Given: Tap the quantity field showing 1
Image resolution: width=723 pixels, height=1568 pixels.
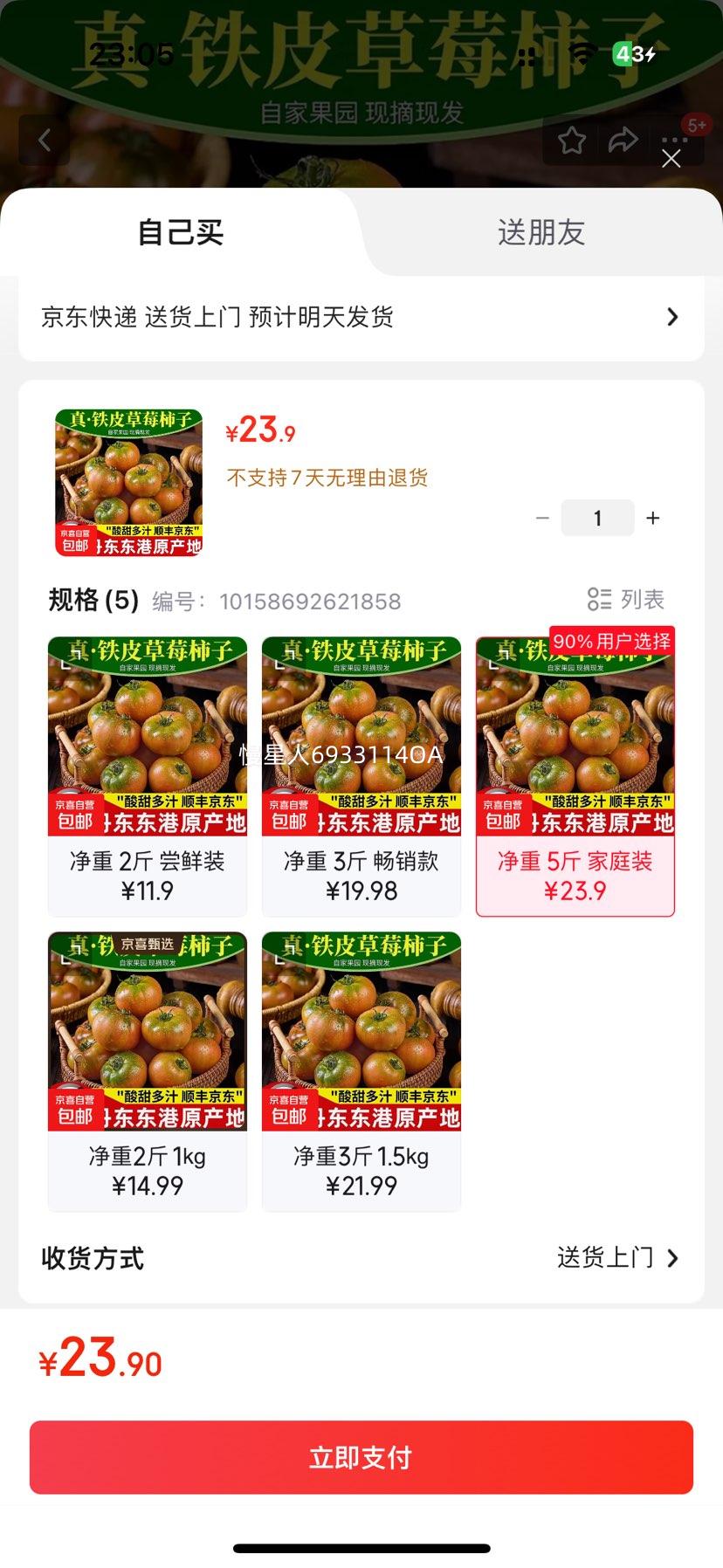Looking at the screenshot, I should click(x=597, y=519).
